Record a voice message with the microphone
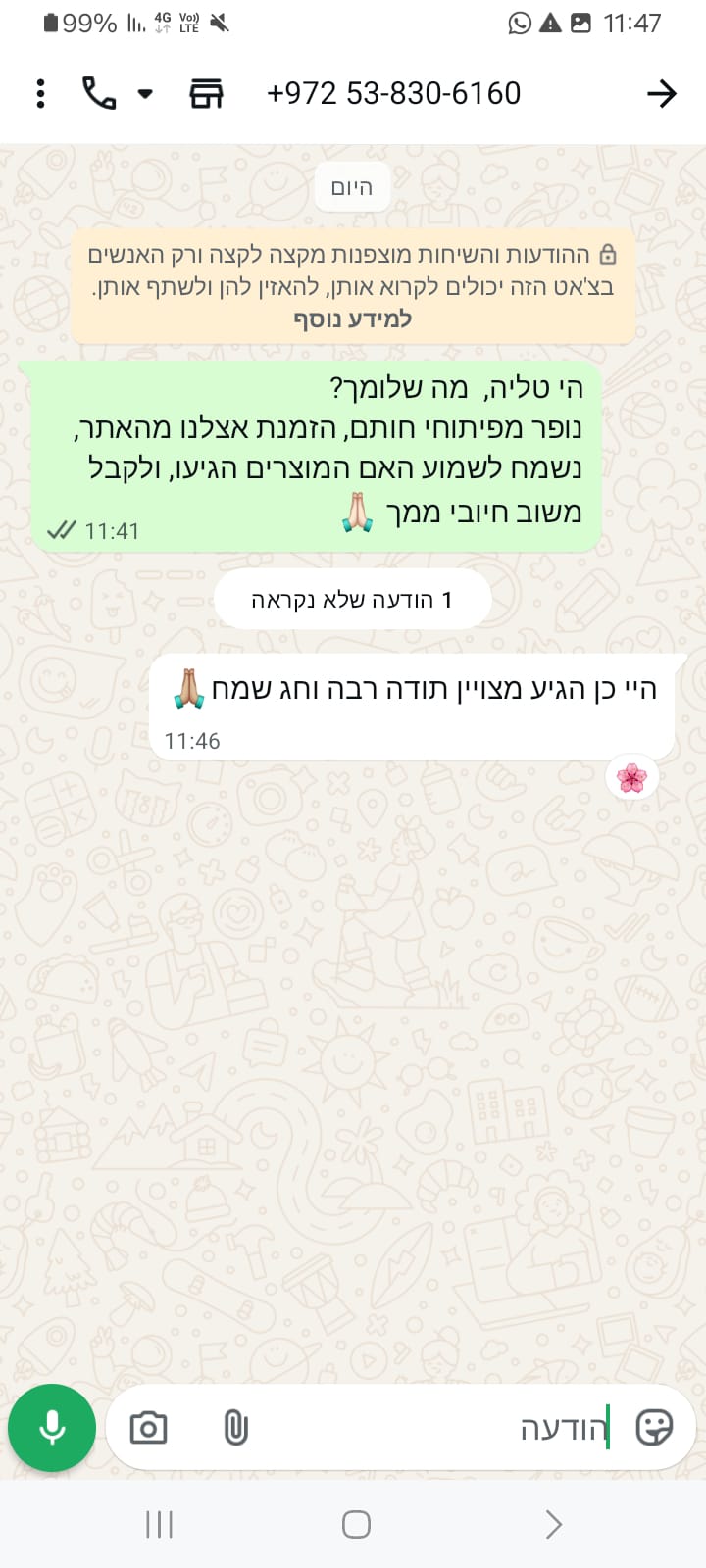 coord(52,1428)
